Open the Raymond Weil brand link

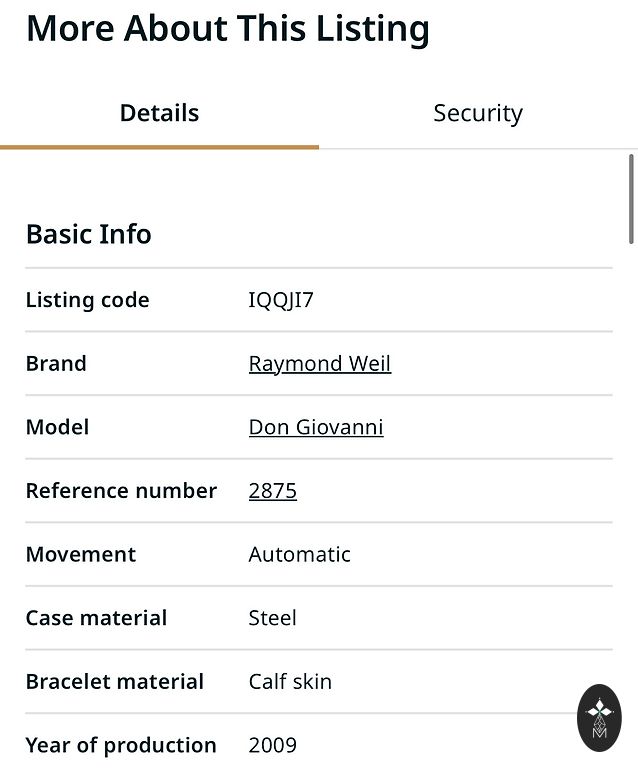click(x=319, y=364)
